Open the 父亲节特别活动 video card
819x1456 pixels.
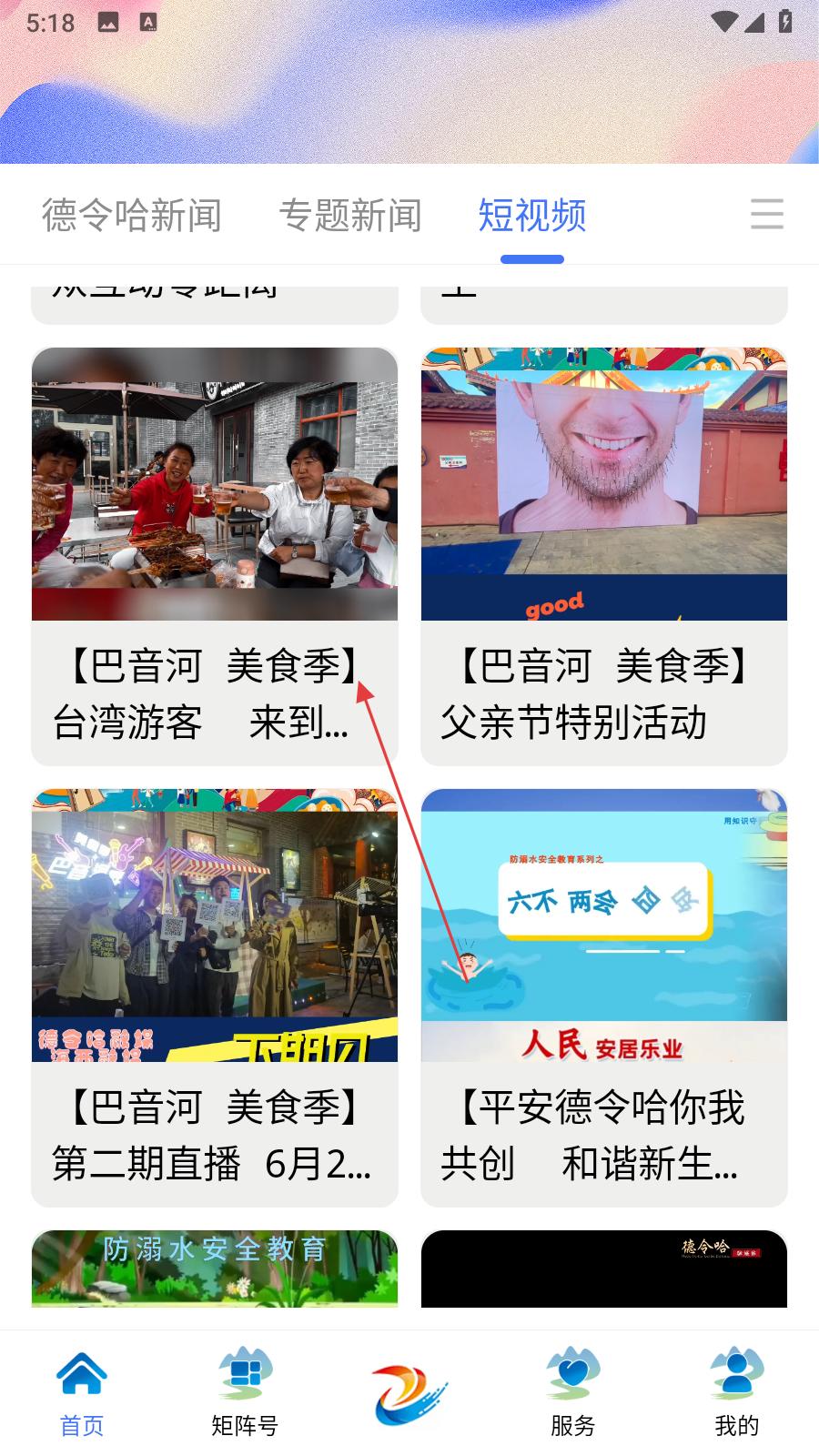coord(604,555)
